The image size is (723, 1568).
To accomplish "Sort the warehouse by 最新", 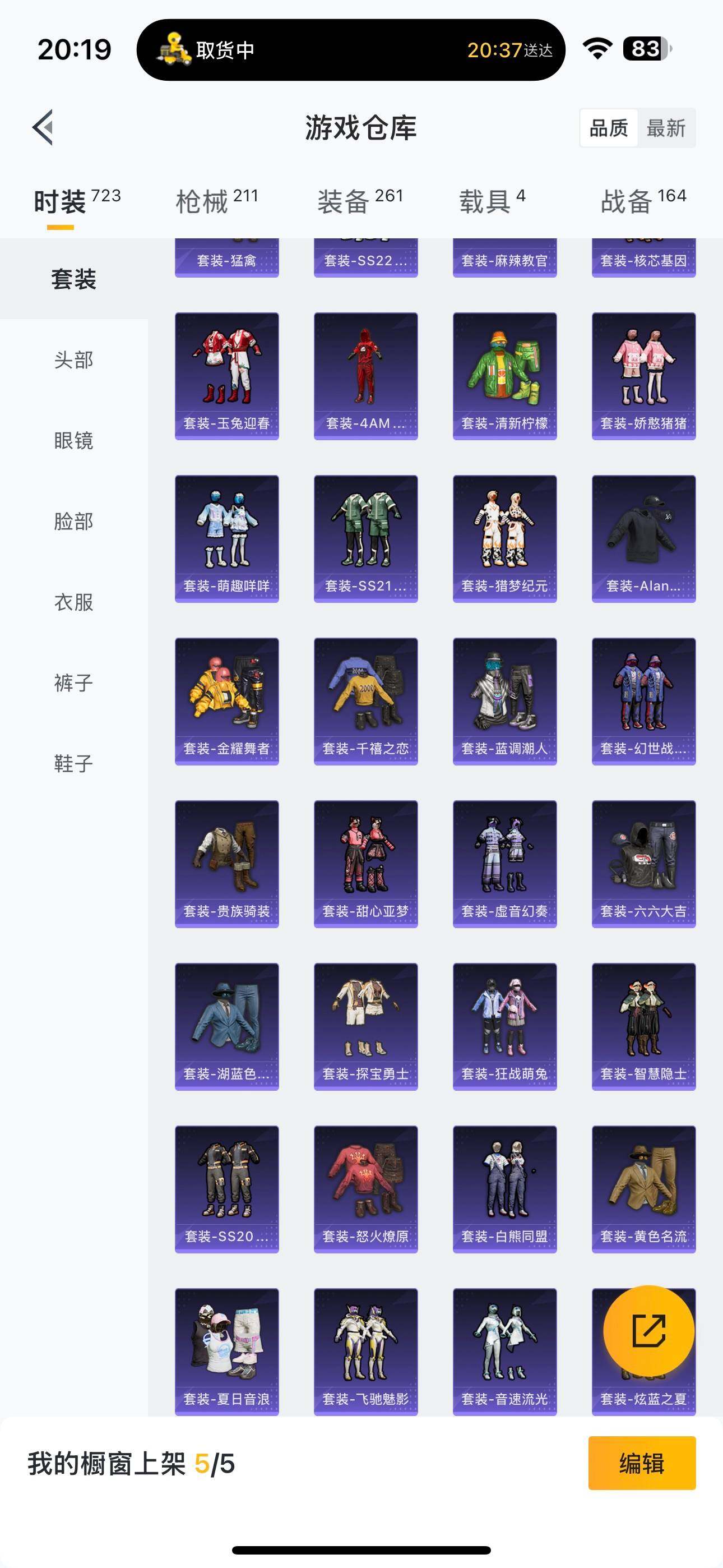I will (666, 128).
